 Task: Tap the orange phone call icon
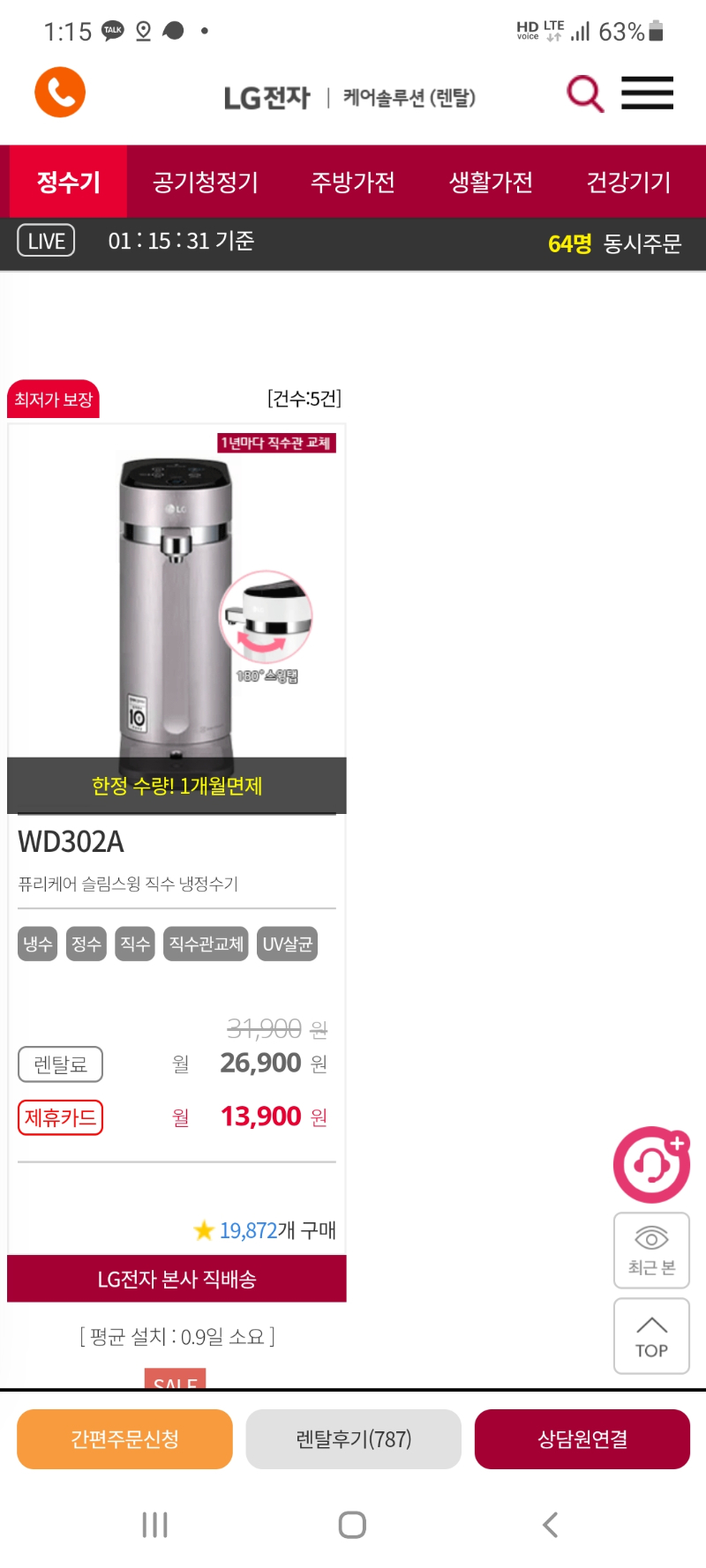[x=60, y=93]
